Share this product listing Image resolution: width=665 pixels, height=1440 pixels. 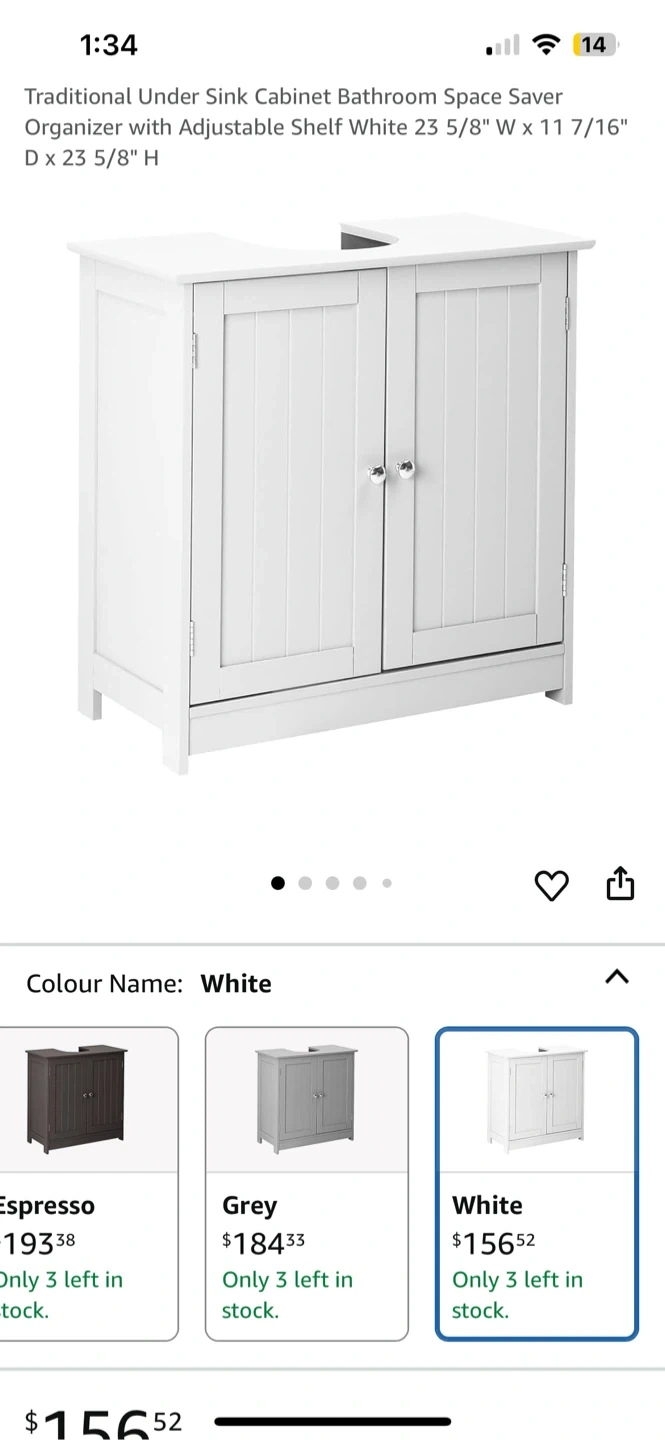620,883
